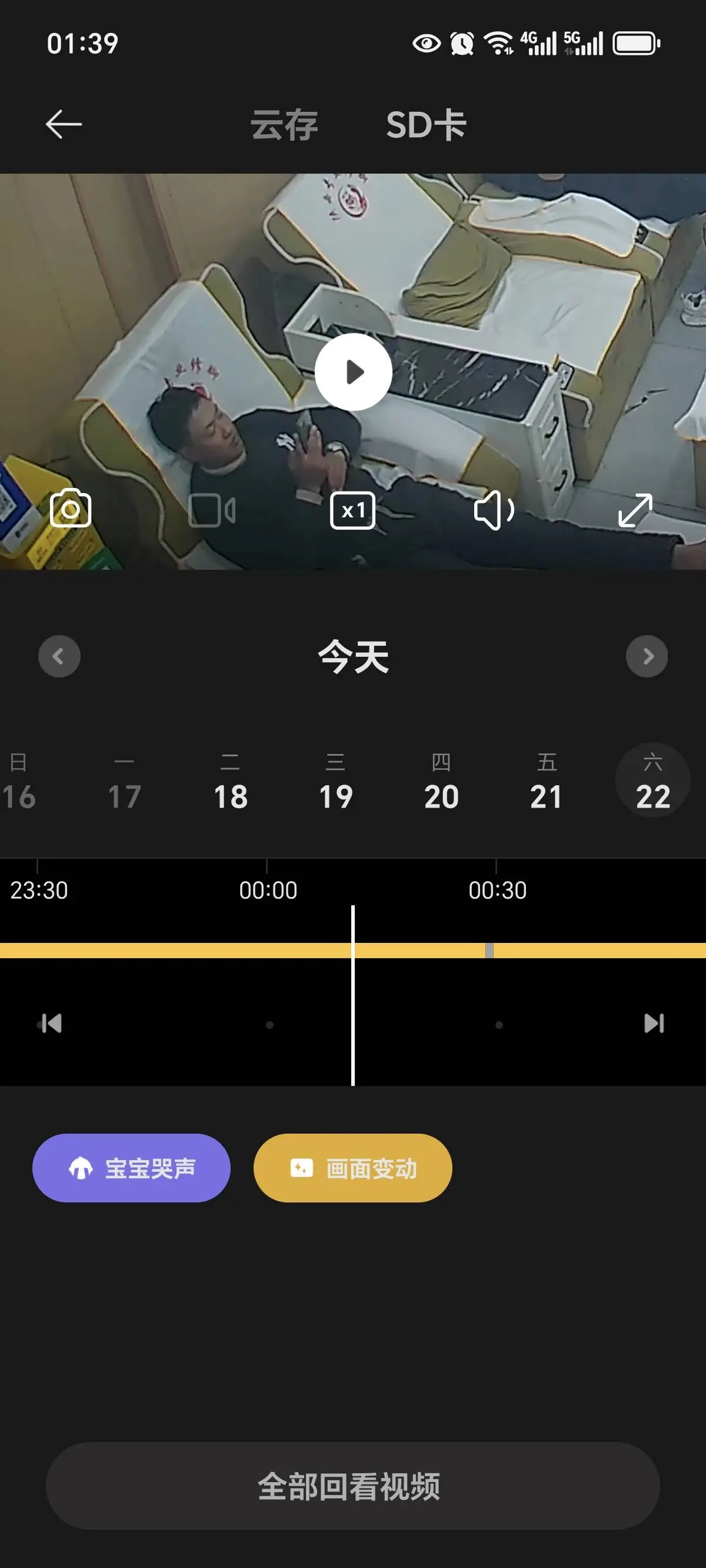Start recording with the video camera icon
Image resolution: width=706 pixels, height=1568 pixels.
click(212, 510)
